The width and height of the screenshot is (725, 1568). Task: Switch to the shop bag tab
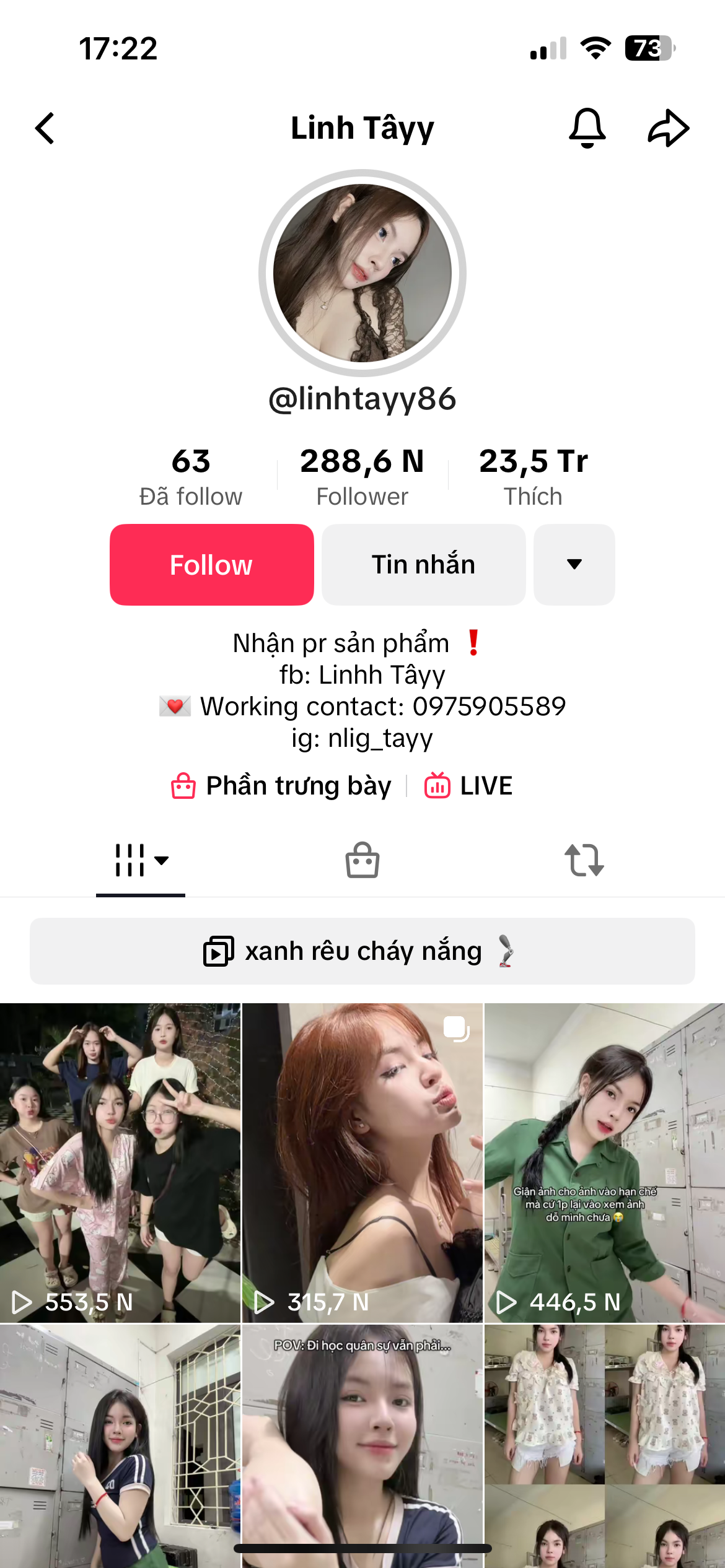[362, 860]
